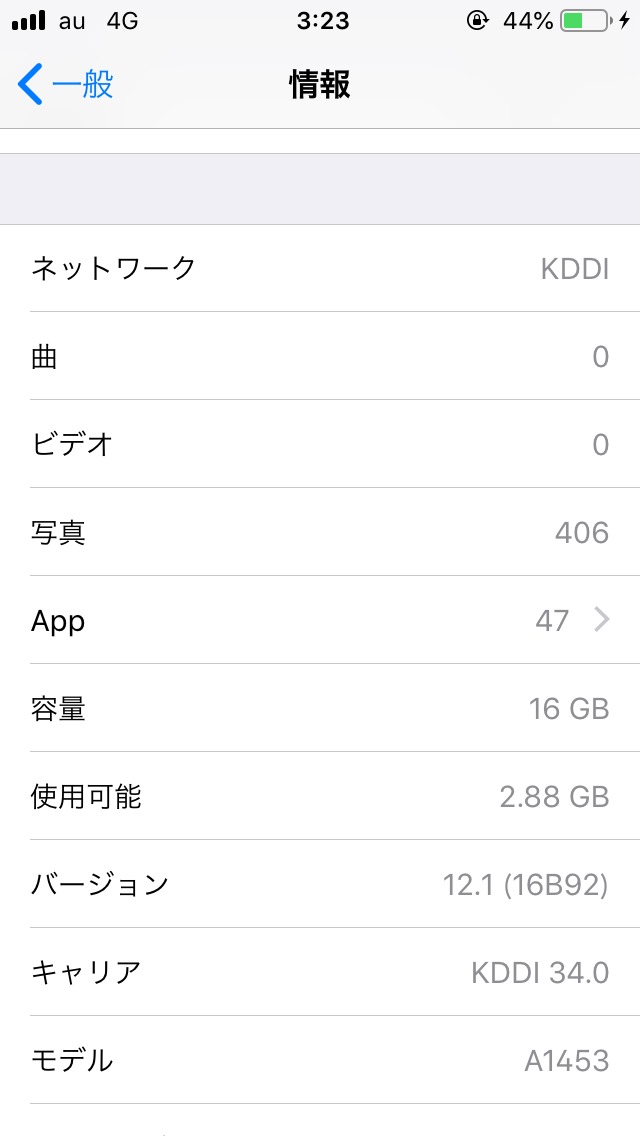This screenshot has width=640, height=1136.
Task: Open the App row showing 47
Action: point(320,620)
